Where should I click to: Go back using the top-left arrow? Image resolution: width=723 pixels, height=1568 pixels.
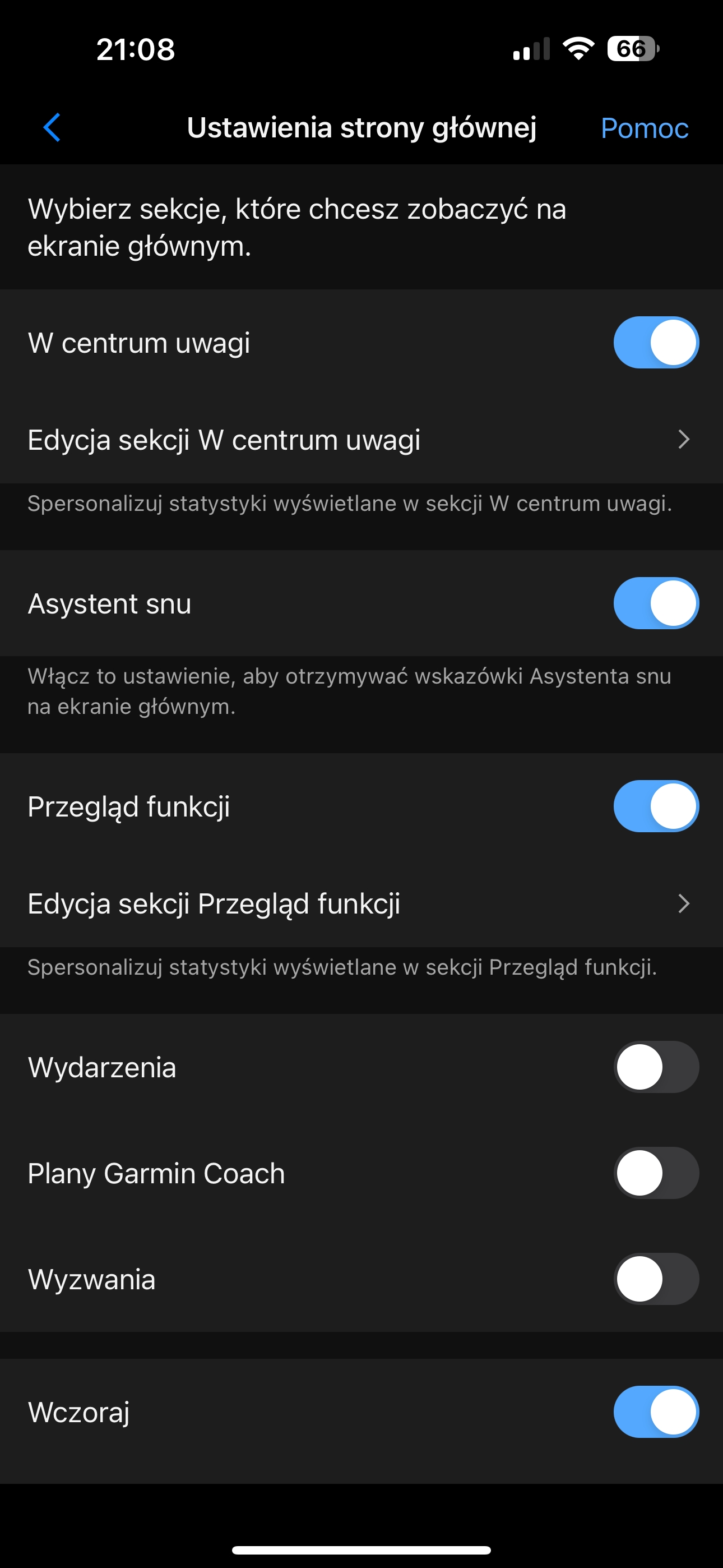52,128
